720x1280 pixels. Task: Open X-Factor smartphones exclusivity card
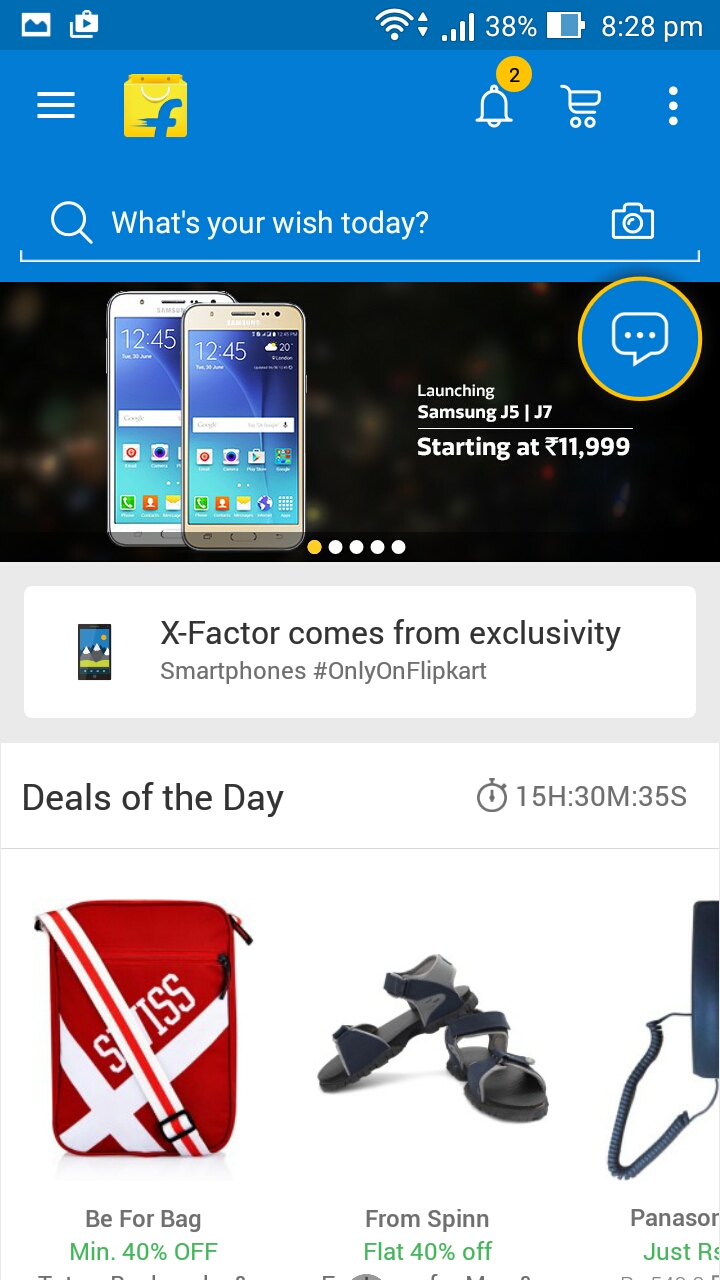coord(360,651)
